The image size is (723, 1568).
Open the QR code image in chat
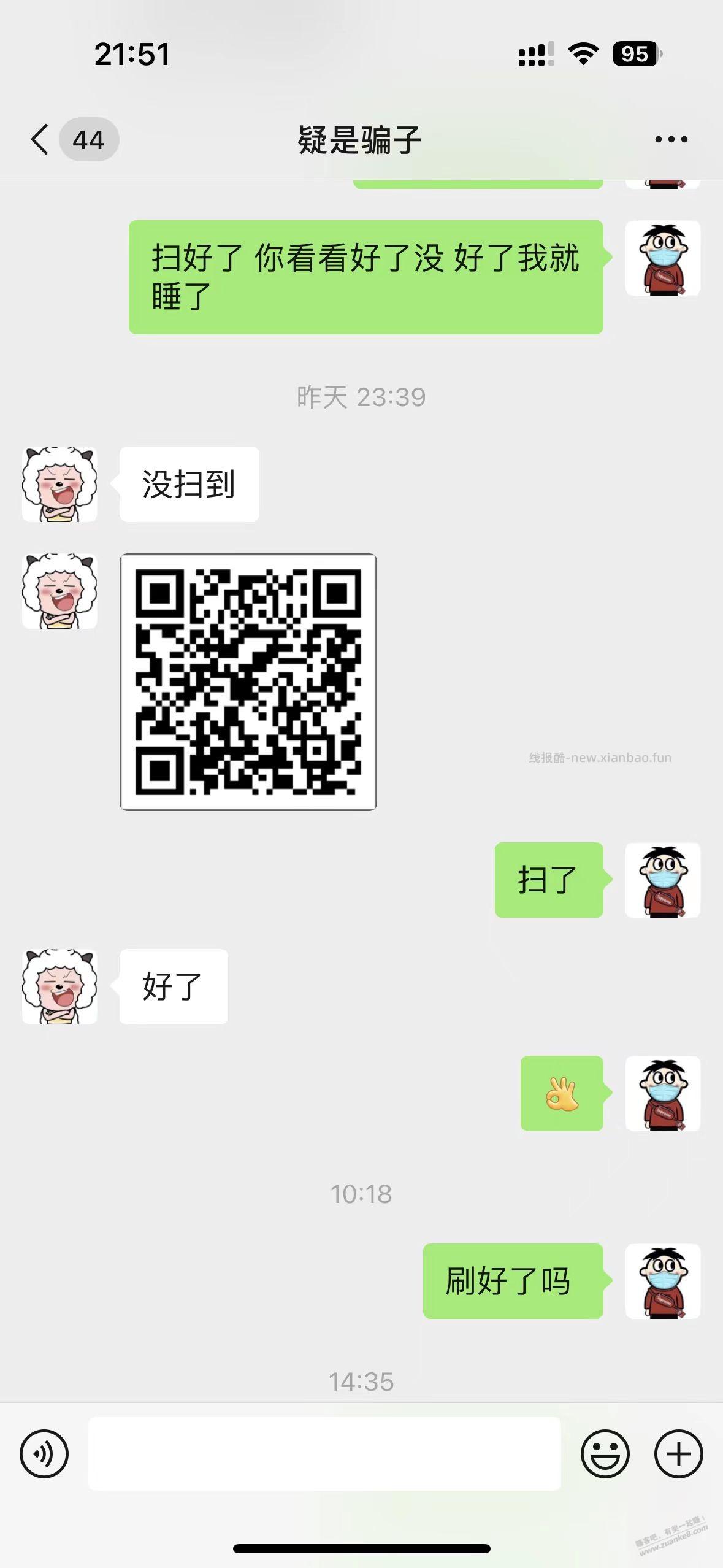pos(248,681)
